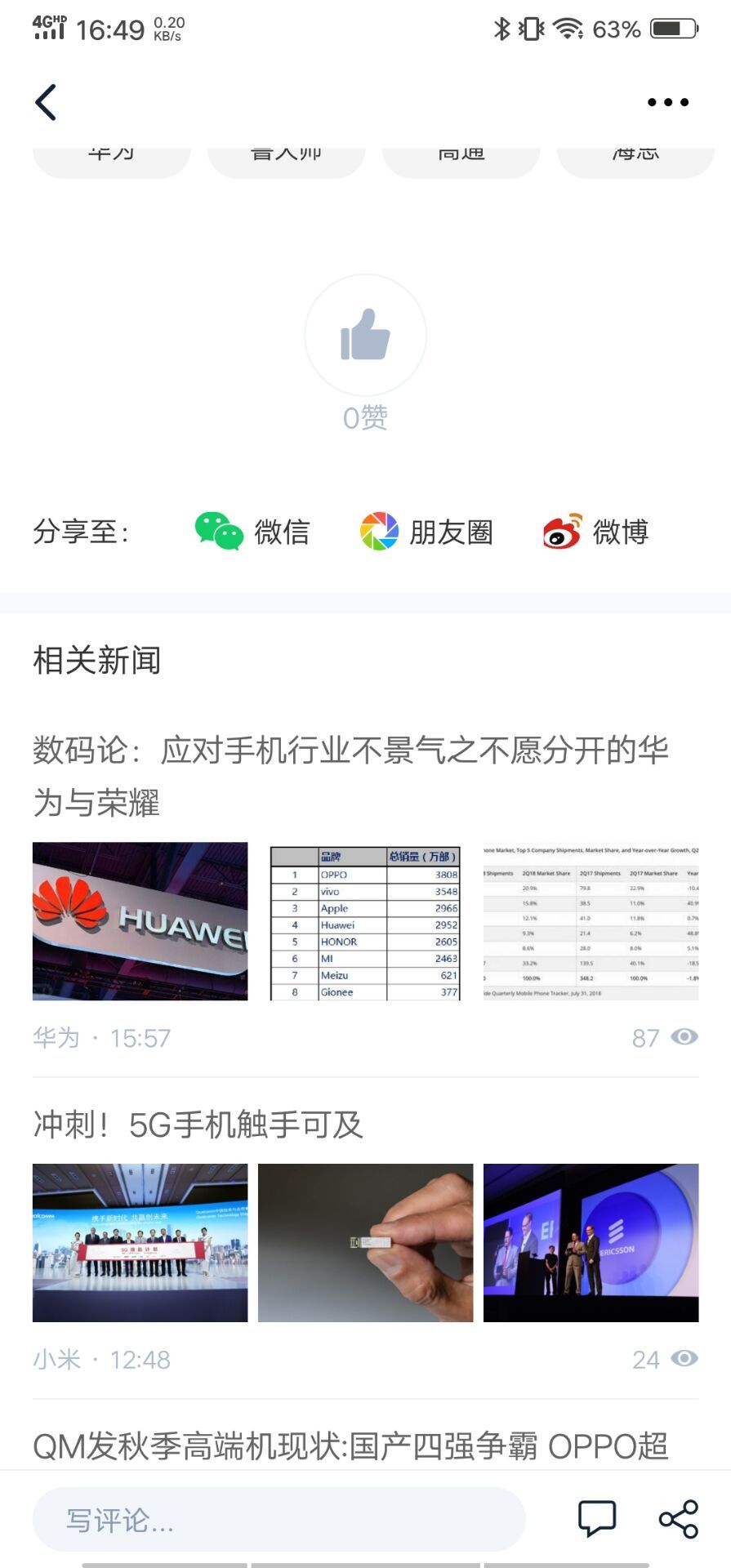Viewport: 731px width, 1568px height.
Task: Open the article 冲刺!5G手机触手可及
Action: coord(198,1125)
